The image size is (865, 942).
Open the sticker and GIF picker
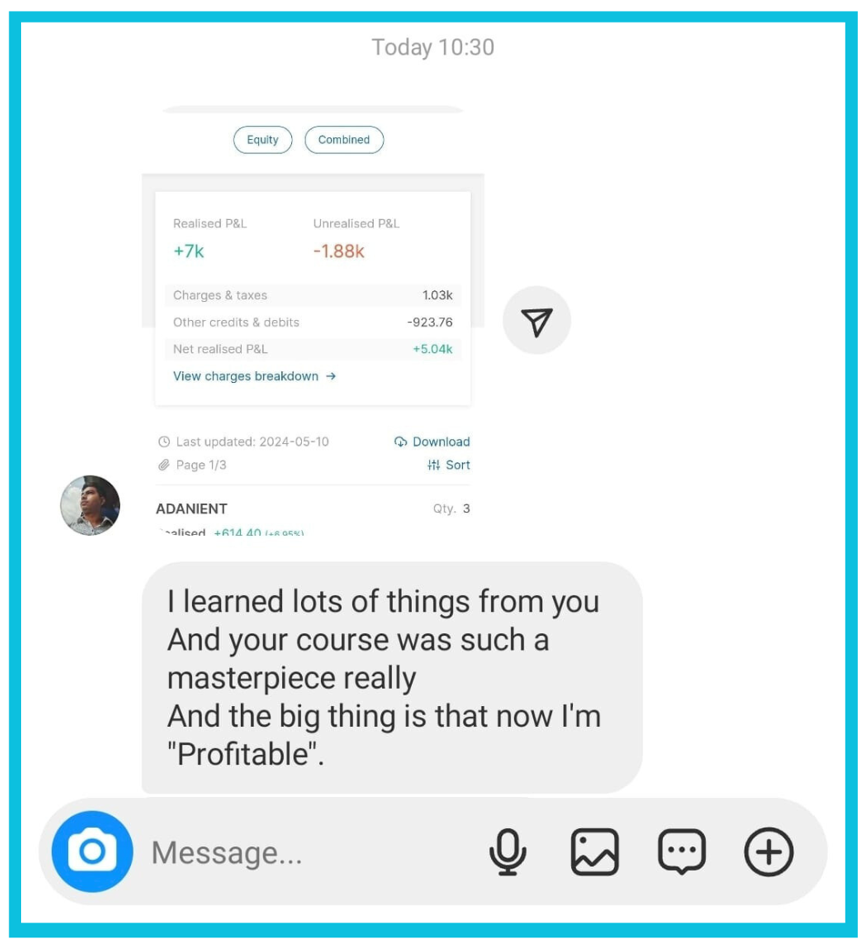pyautogui.click(x=682, y=853)
